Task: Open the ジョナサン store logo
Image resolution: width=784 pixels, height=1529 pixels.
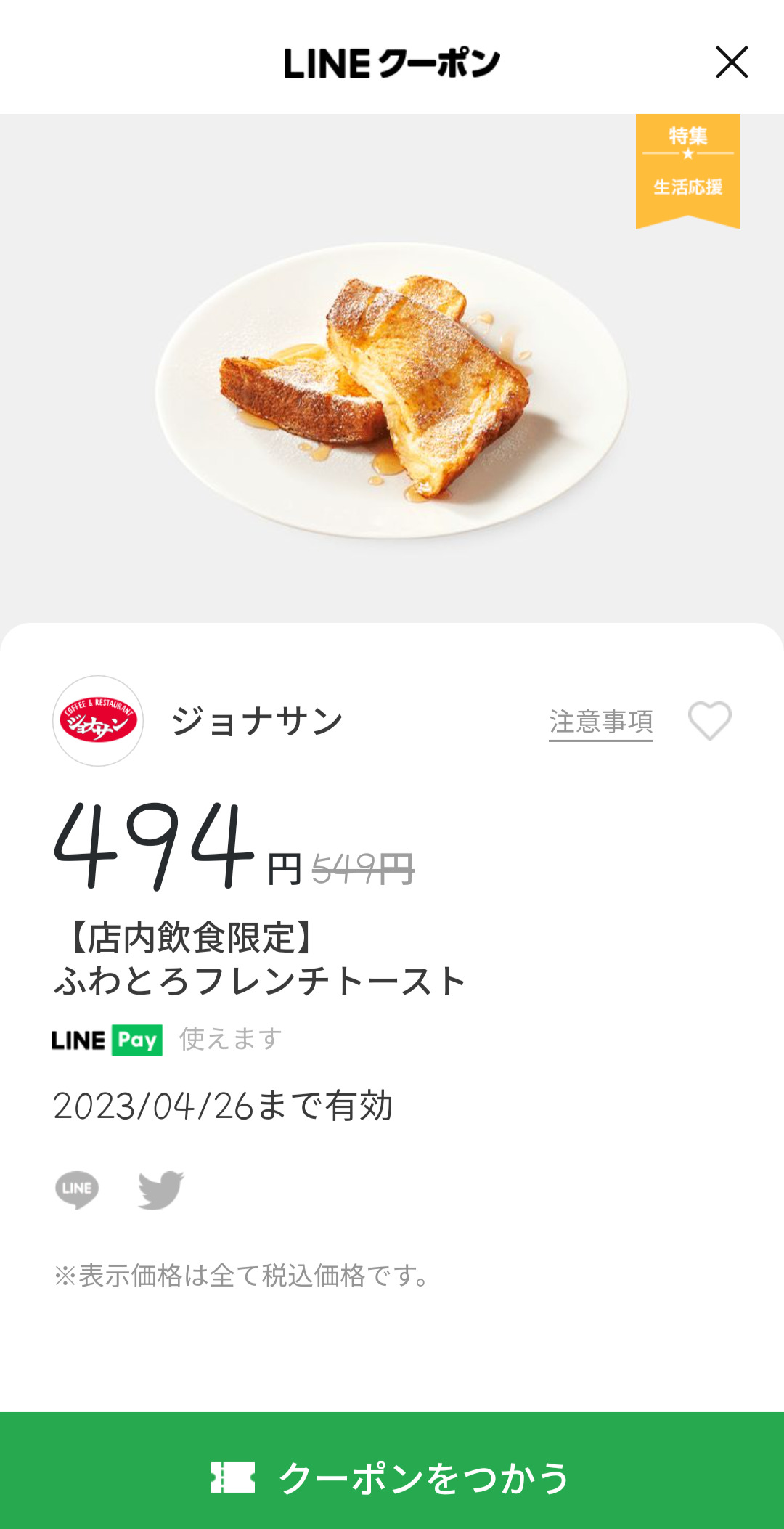Action: (98, 721)
